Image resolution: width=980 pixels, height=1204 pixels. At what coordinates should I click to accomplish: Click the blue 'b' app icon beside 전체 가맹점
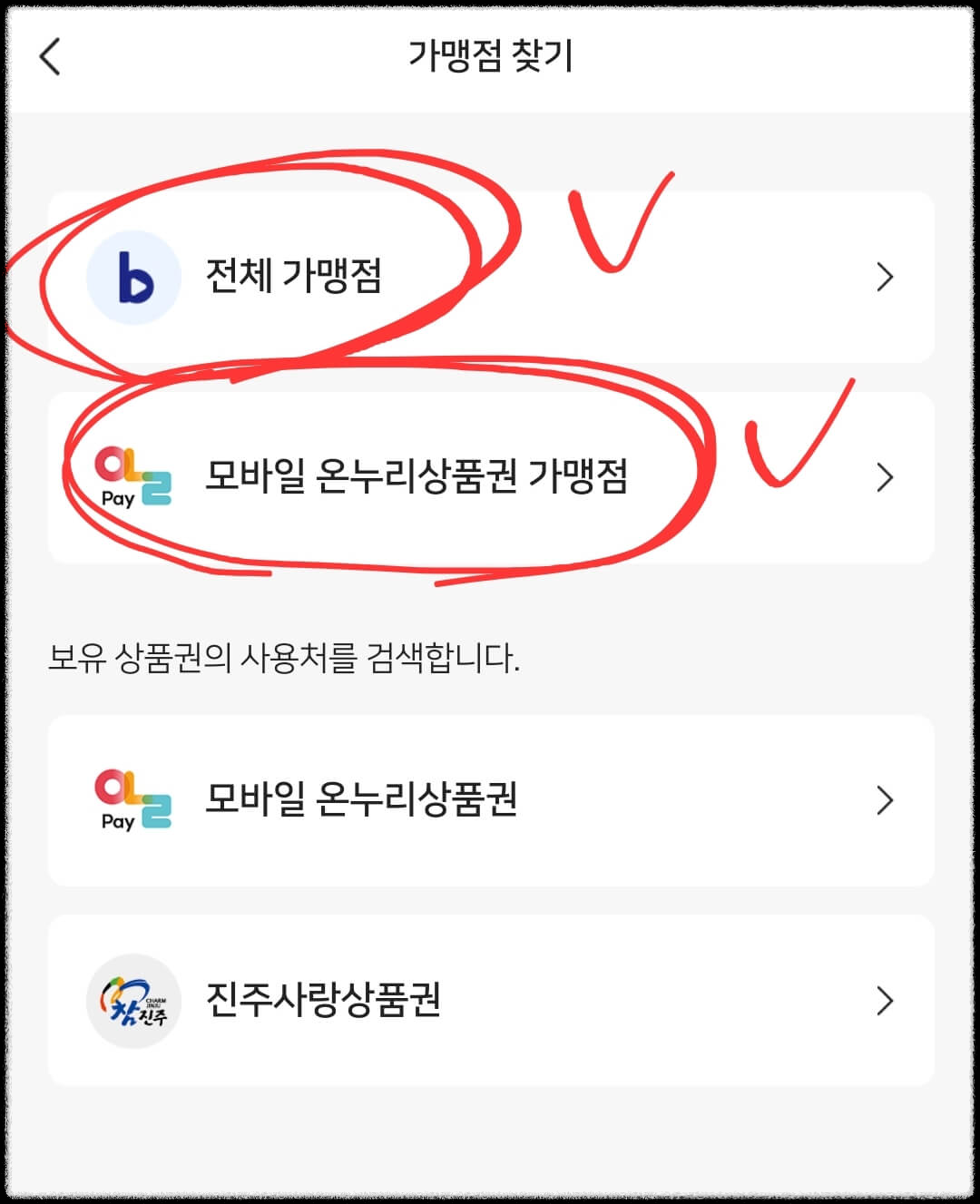(x=133, y=277)
